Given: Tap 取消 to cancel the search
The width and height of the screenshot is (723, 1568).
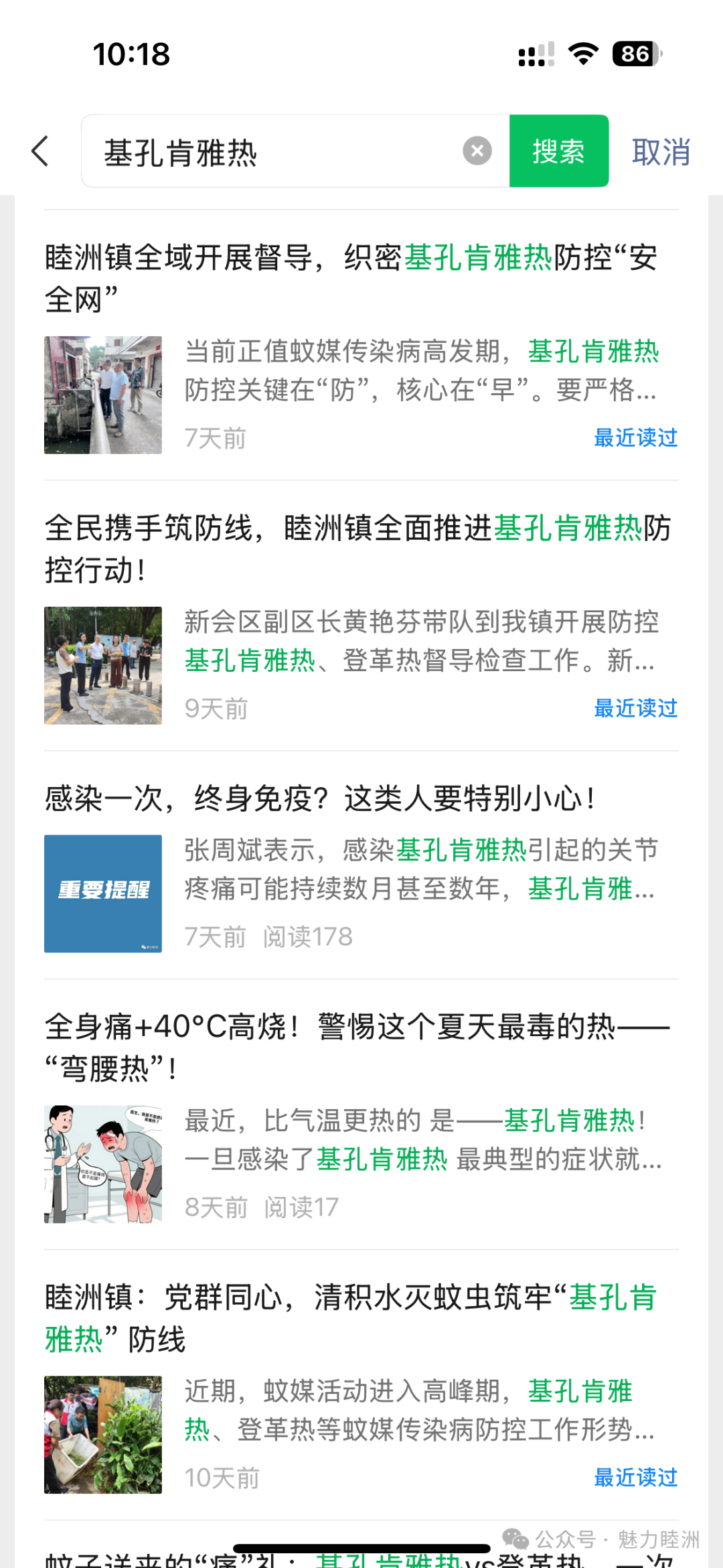Looking at the screenshot, I should 660,151.
